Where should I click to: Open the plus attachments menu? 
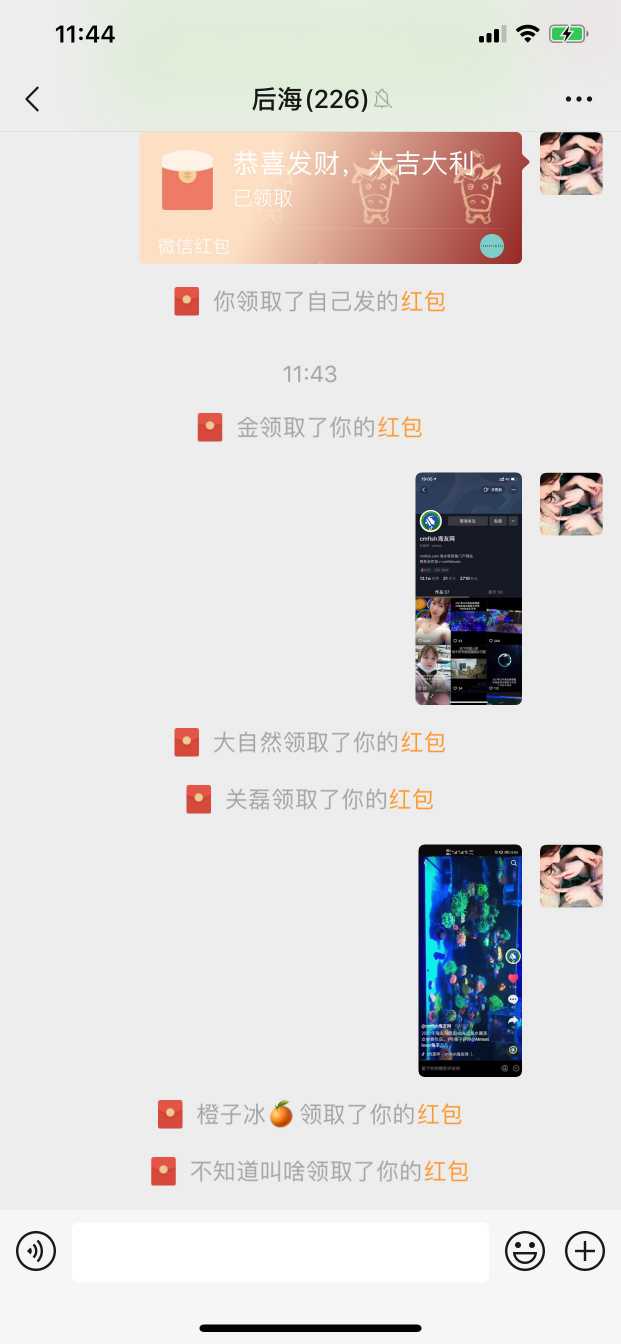pyautogui.click(x=585, y=1251)
